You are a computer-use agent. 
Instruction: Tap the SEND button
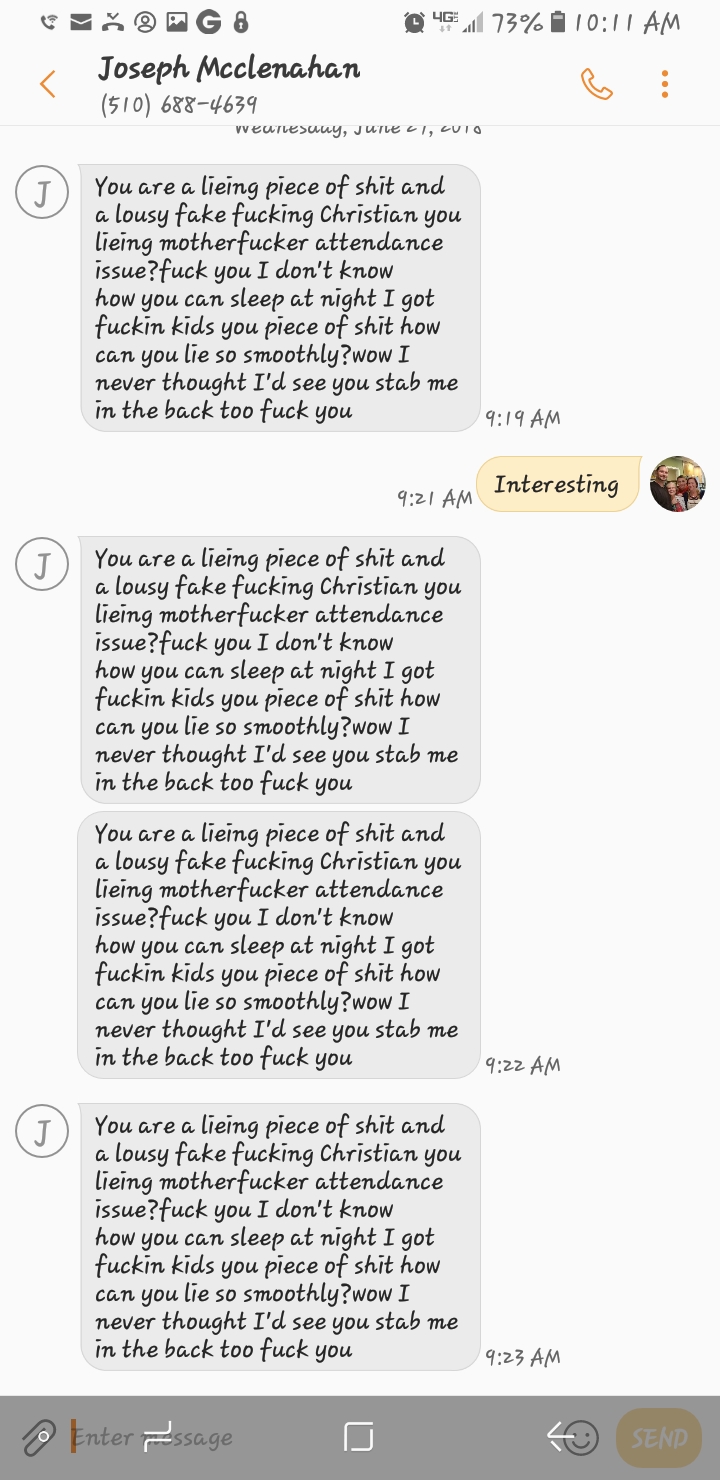pos(659,1438)
